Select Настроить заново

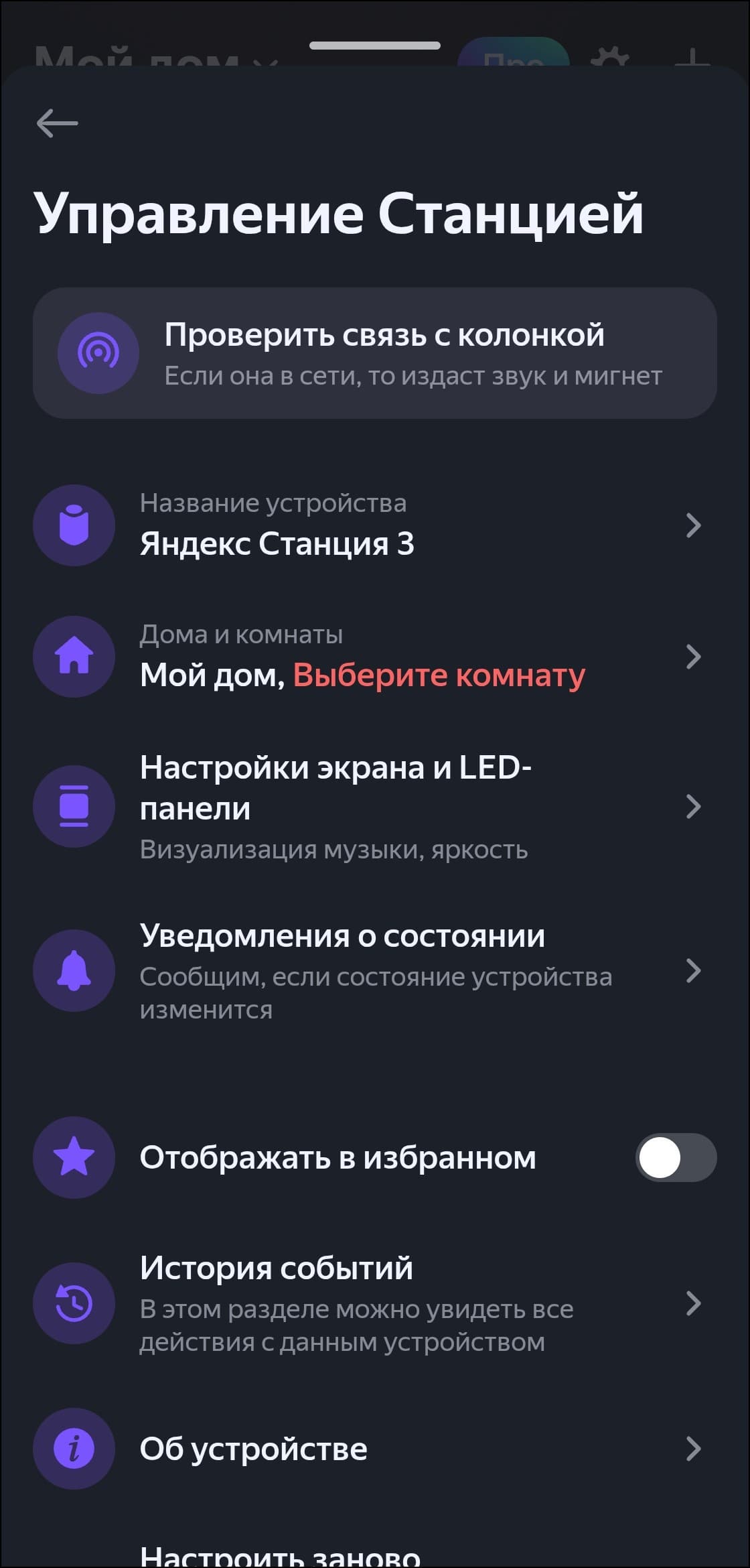280,1556
